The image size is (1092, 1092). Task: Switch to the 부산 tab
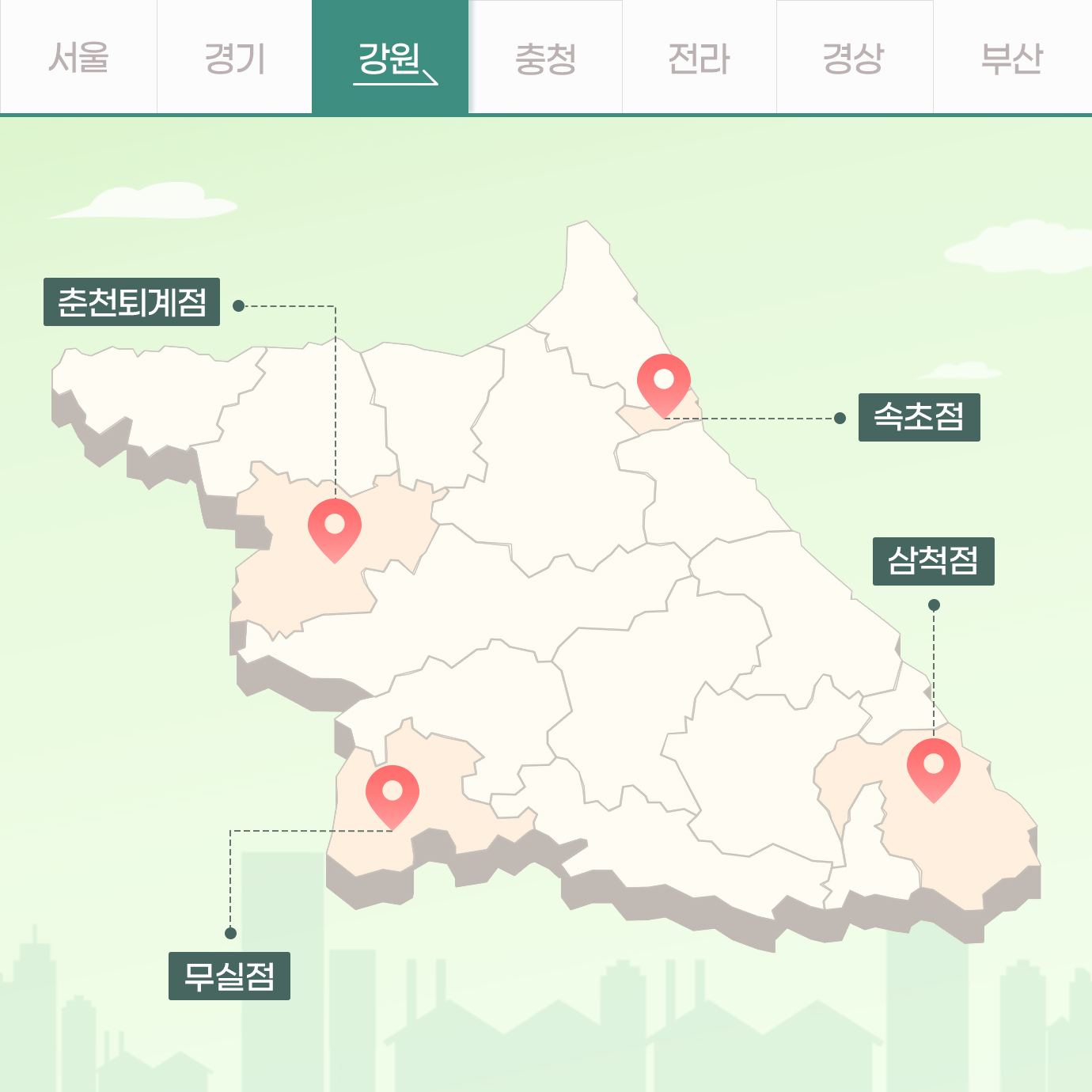(1012, 58)
